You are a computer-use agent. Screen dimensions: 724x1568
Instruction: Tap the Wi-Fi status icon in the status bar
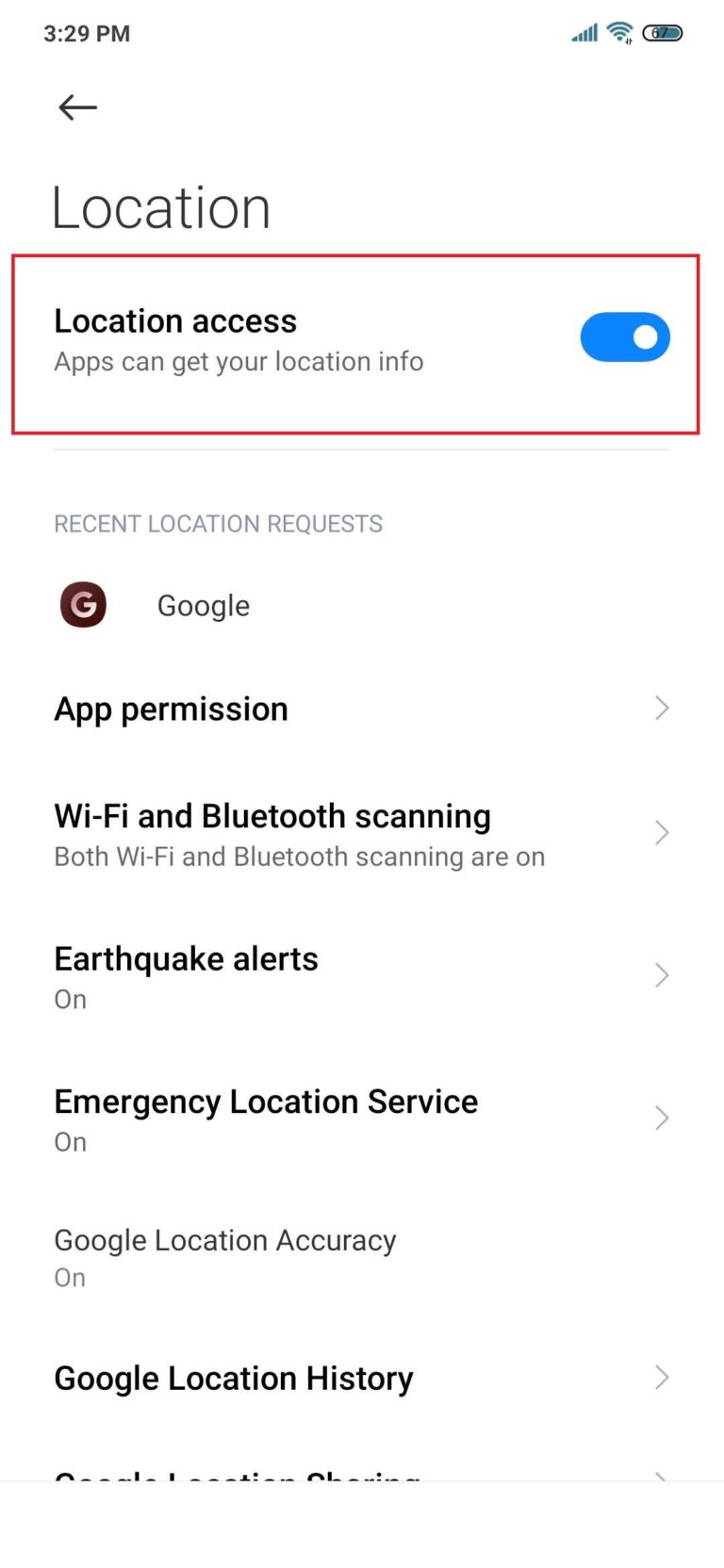pos(619,32)
